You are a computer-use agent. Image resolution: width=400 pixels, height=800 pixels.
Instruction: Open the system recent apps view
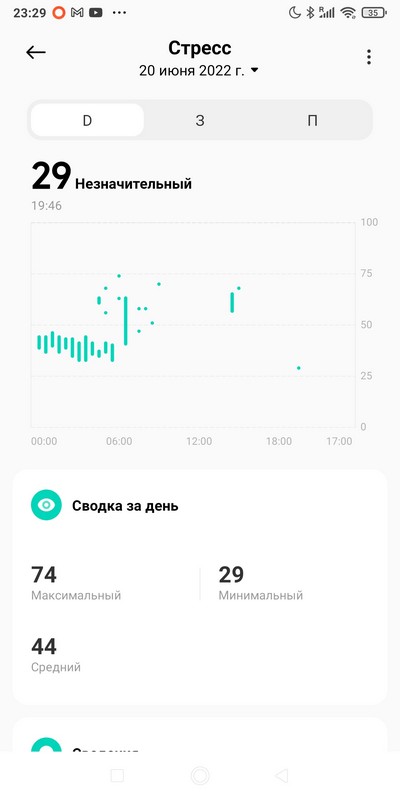(117, 776)
